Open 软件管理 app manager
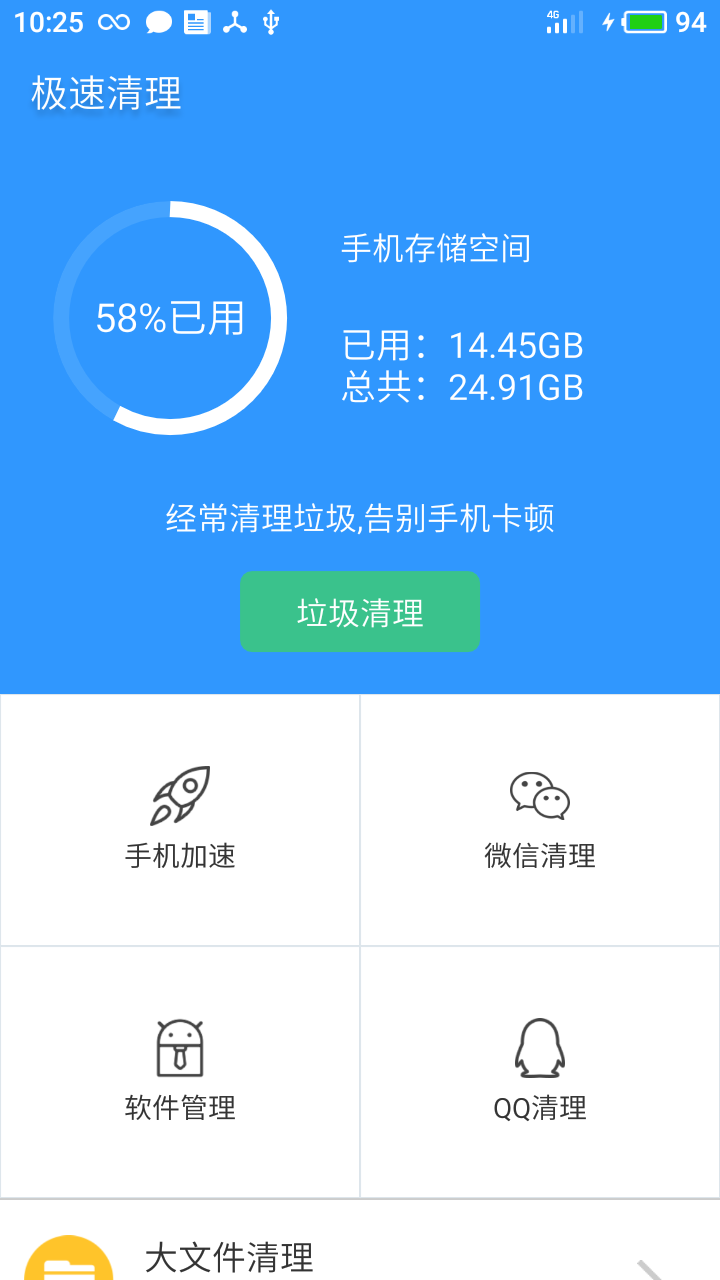Screen dimensions: 720x1280 (180, 1072)
